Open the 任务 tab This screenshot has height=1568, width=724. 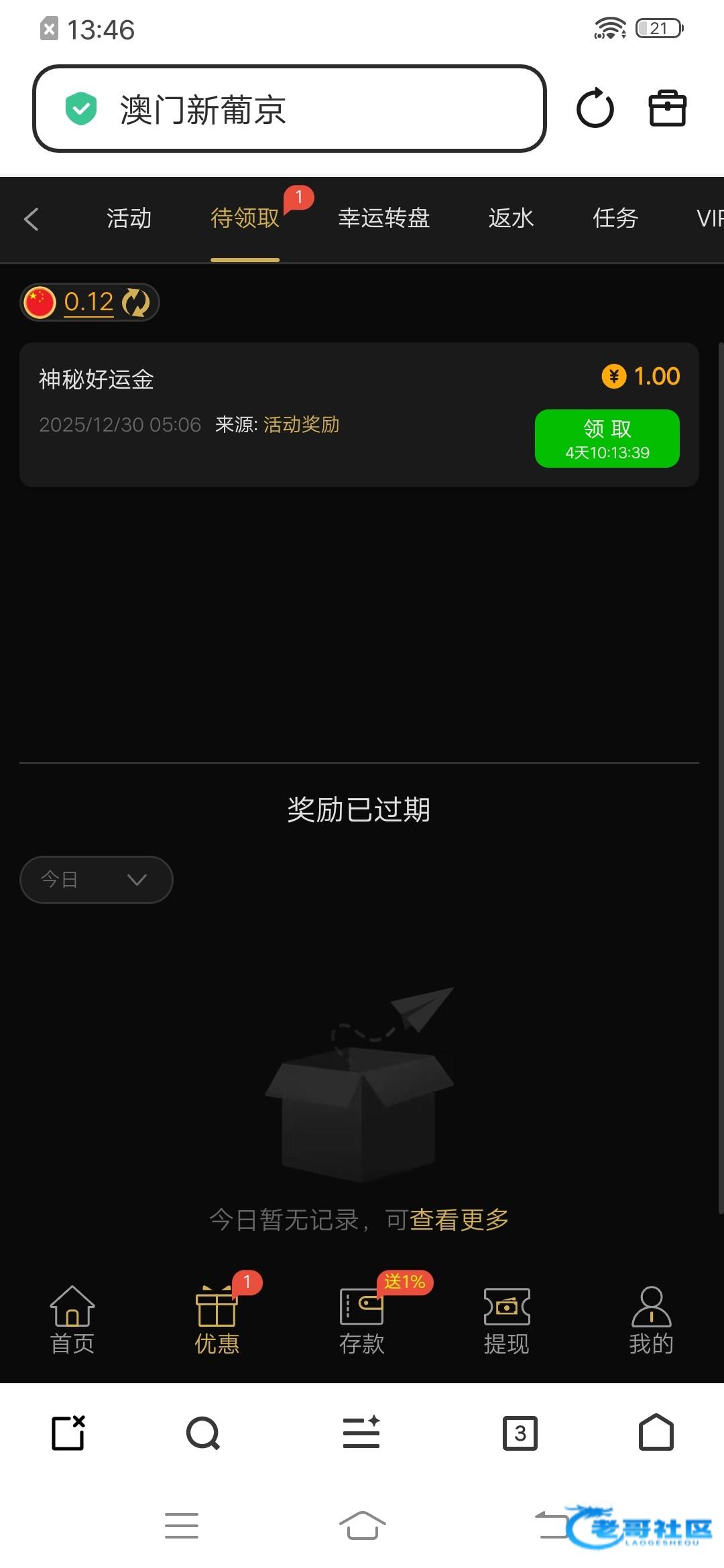(x=615, y=218)
